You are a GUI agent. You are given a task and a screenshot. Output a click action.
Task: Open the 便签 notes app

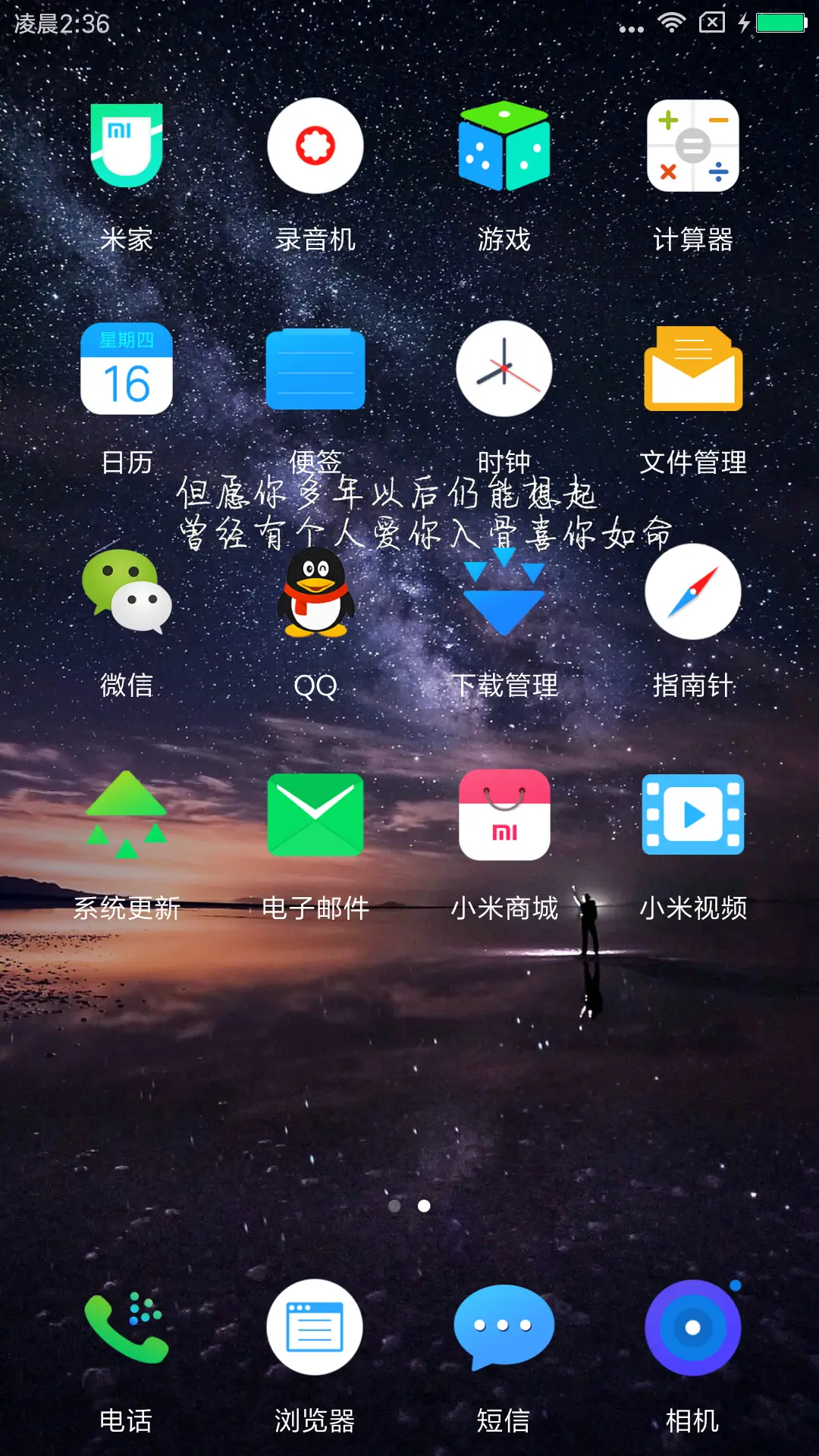click(x=315, y=369)
